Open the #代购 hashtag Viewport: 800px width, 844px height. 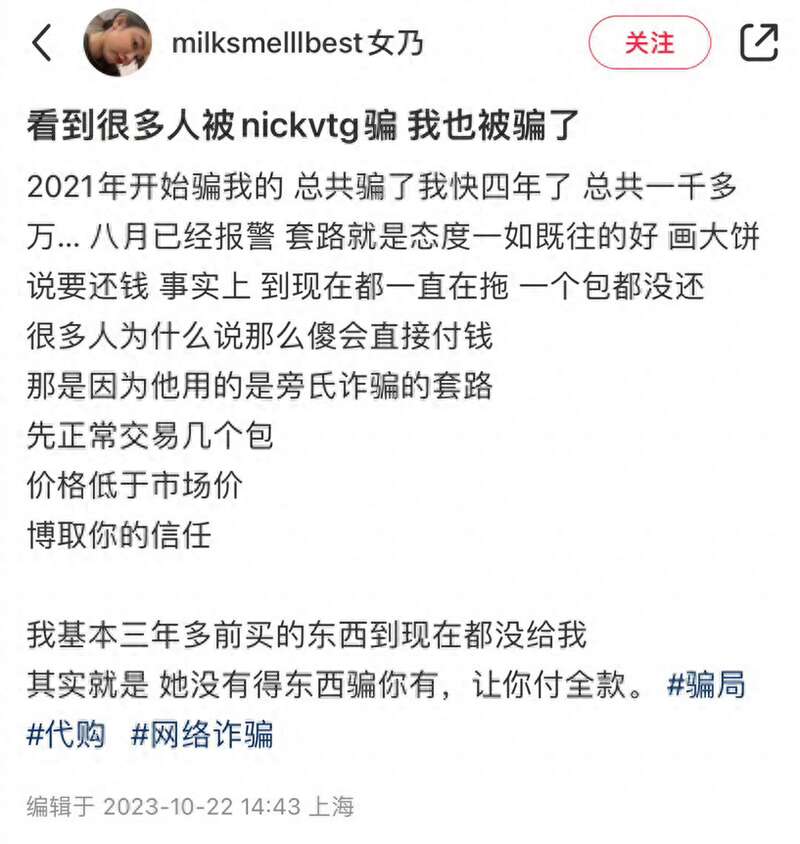(x=66, y=735)
